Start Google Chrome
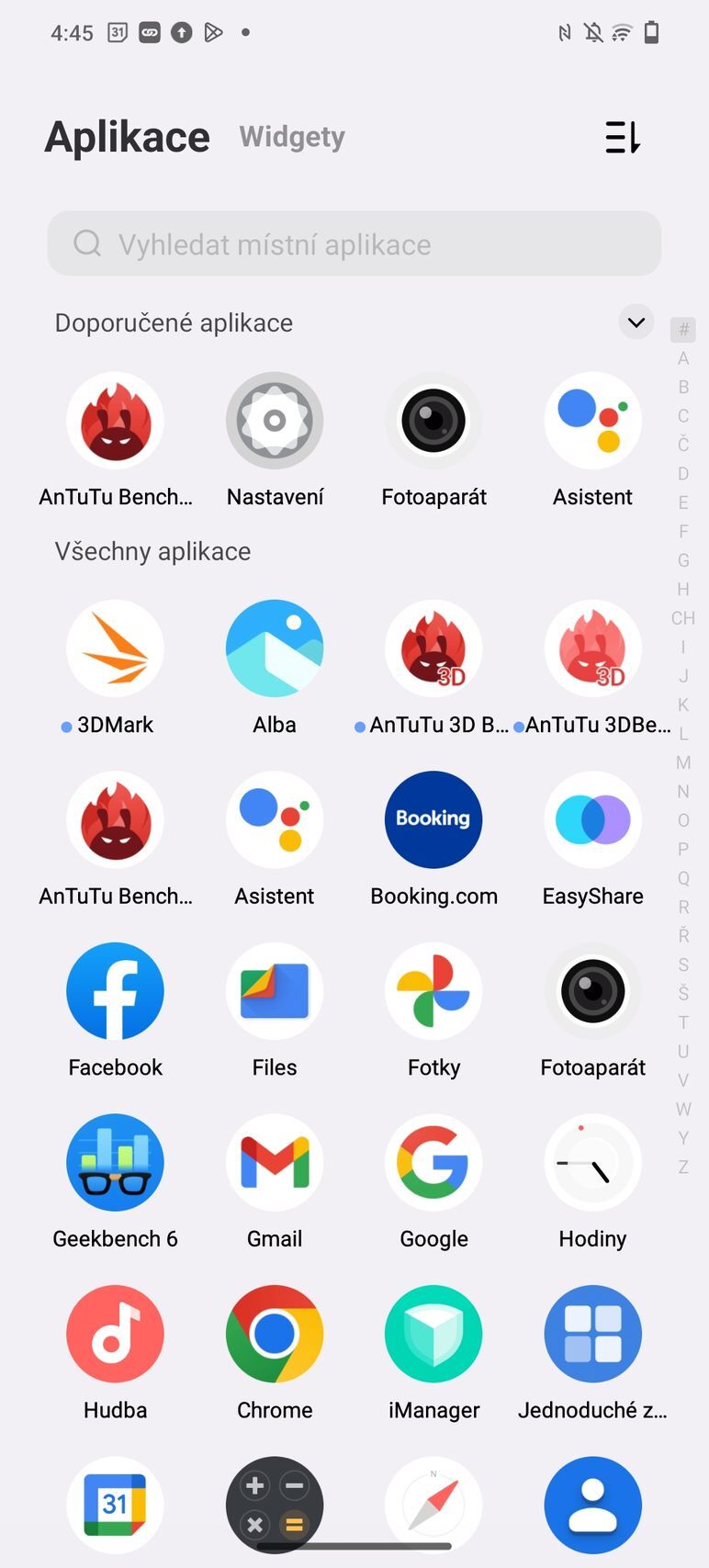The image size is (709, 1568). coord(275,1334)
